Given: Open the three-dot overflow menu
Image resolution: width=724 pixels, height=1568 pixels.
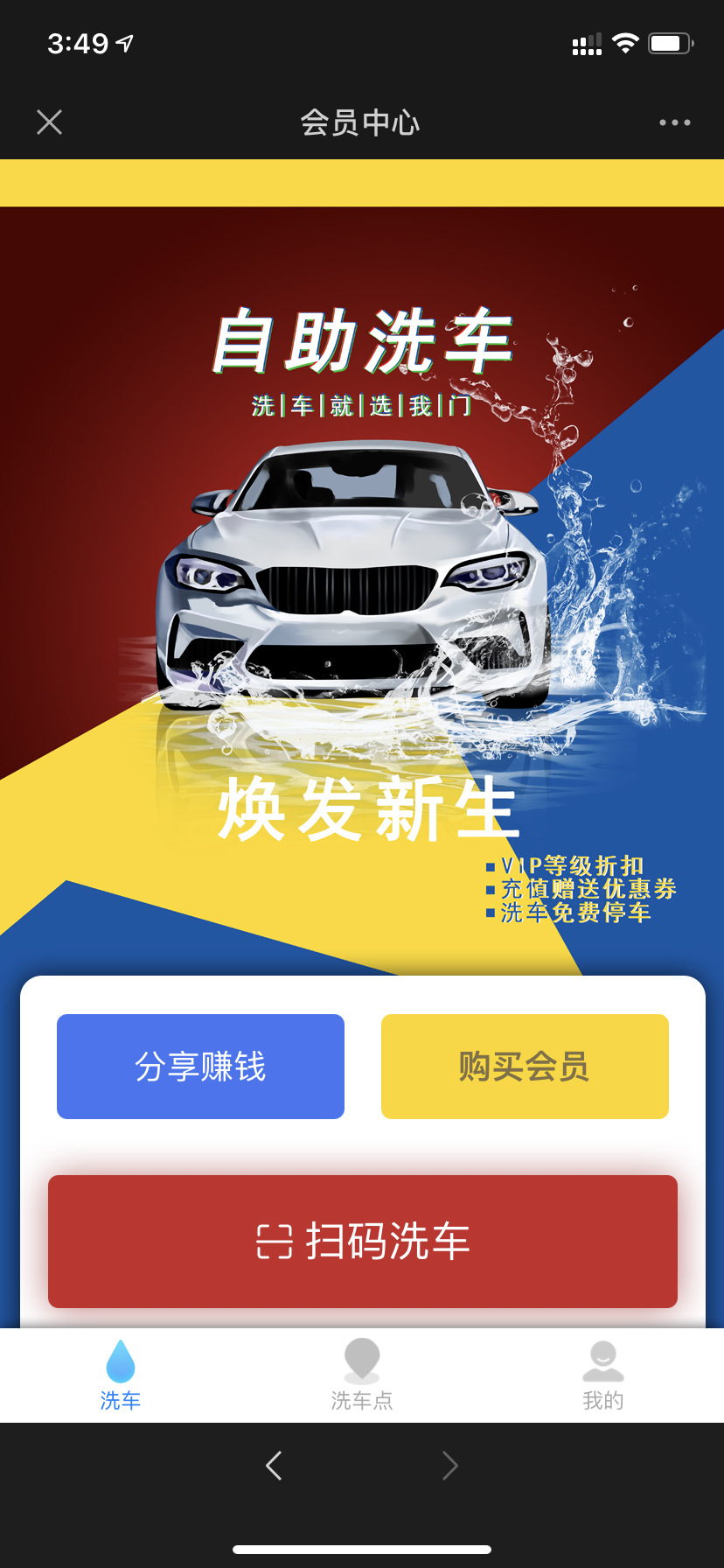Looking at the screenshot, I should (x=674, y=122).
